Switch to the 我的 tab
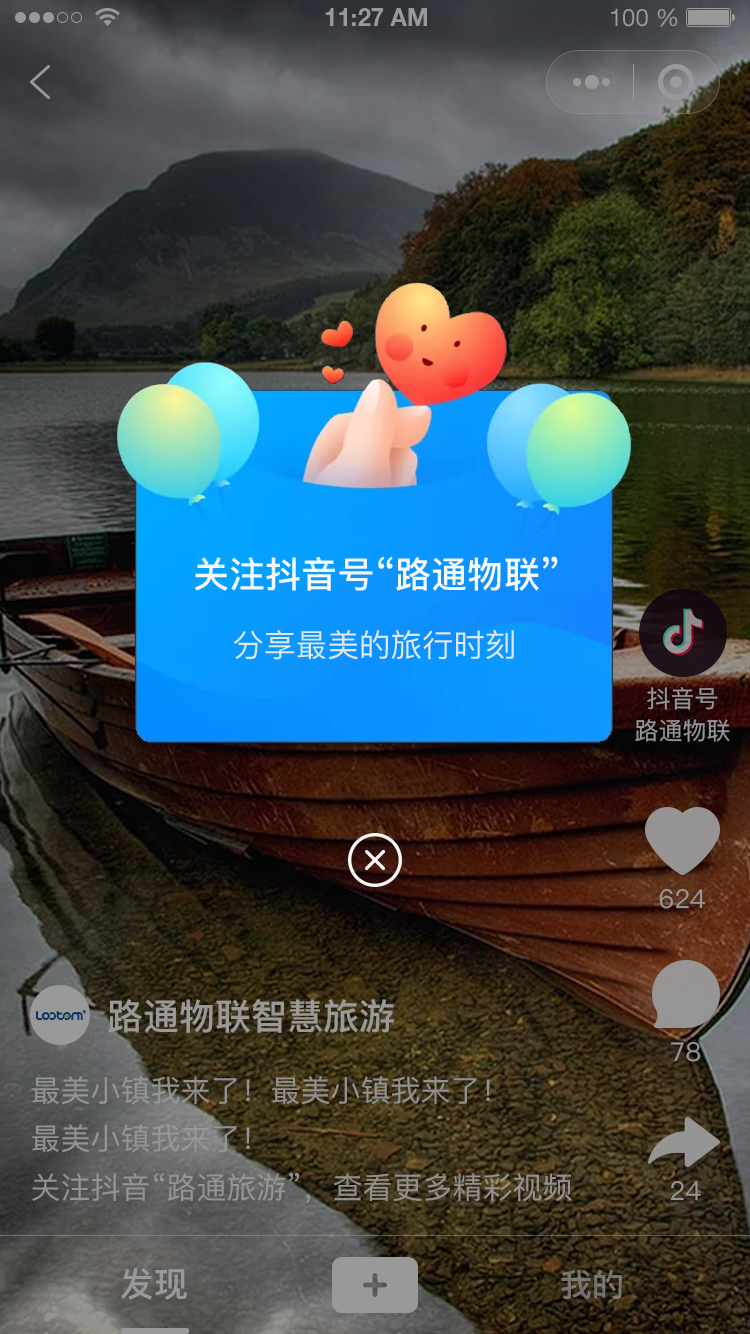Screen dimensions: 750x1334 pyautogui.click(x=592, y=1285)
